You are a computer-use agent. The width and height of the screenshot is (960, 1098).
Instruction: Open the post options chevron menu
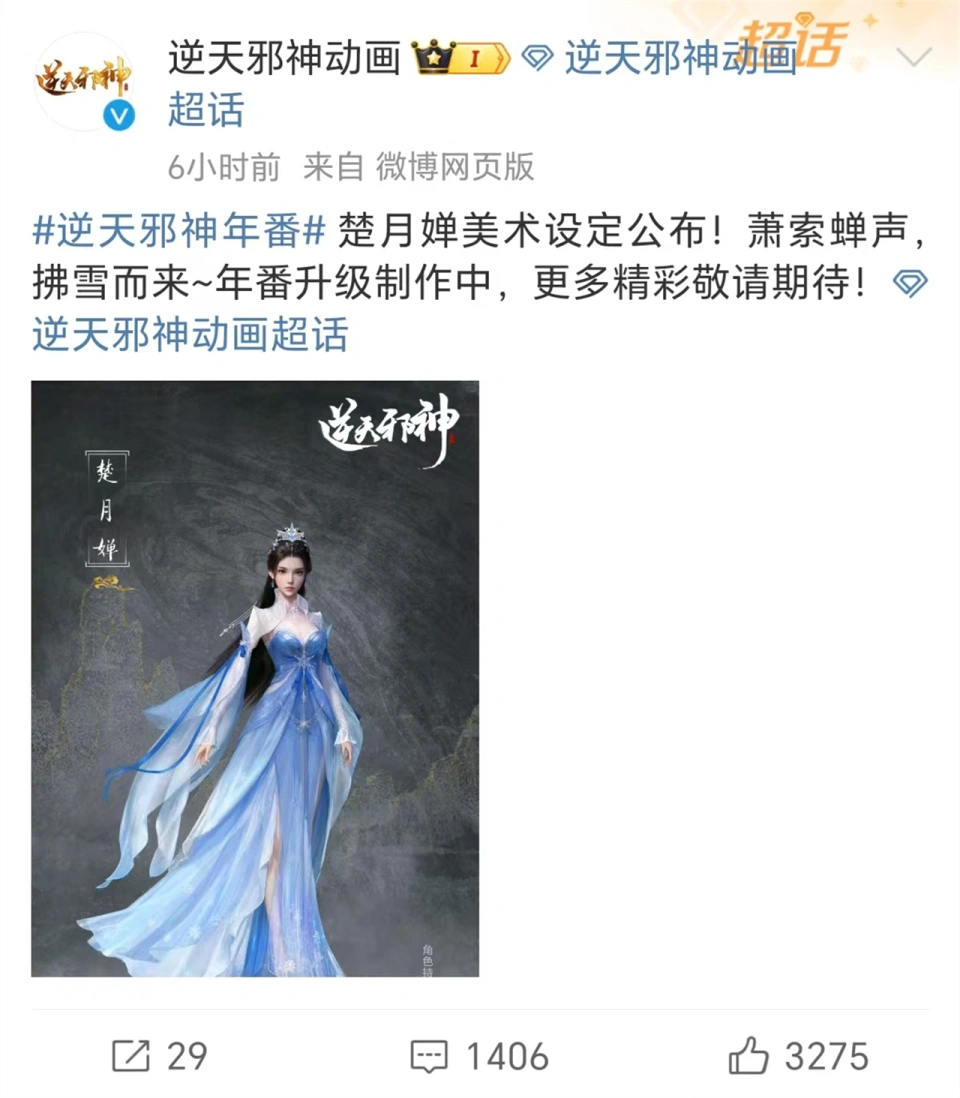(915, 59)
